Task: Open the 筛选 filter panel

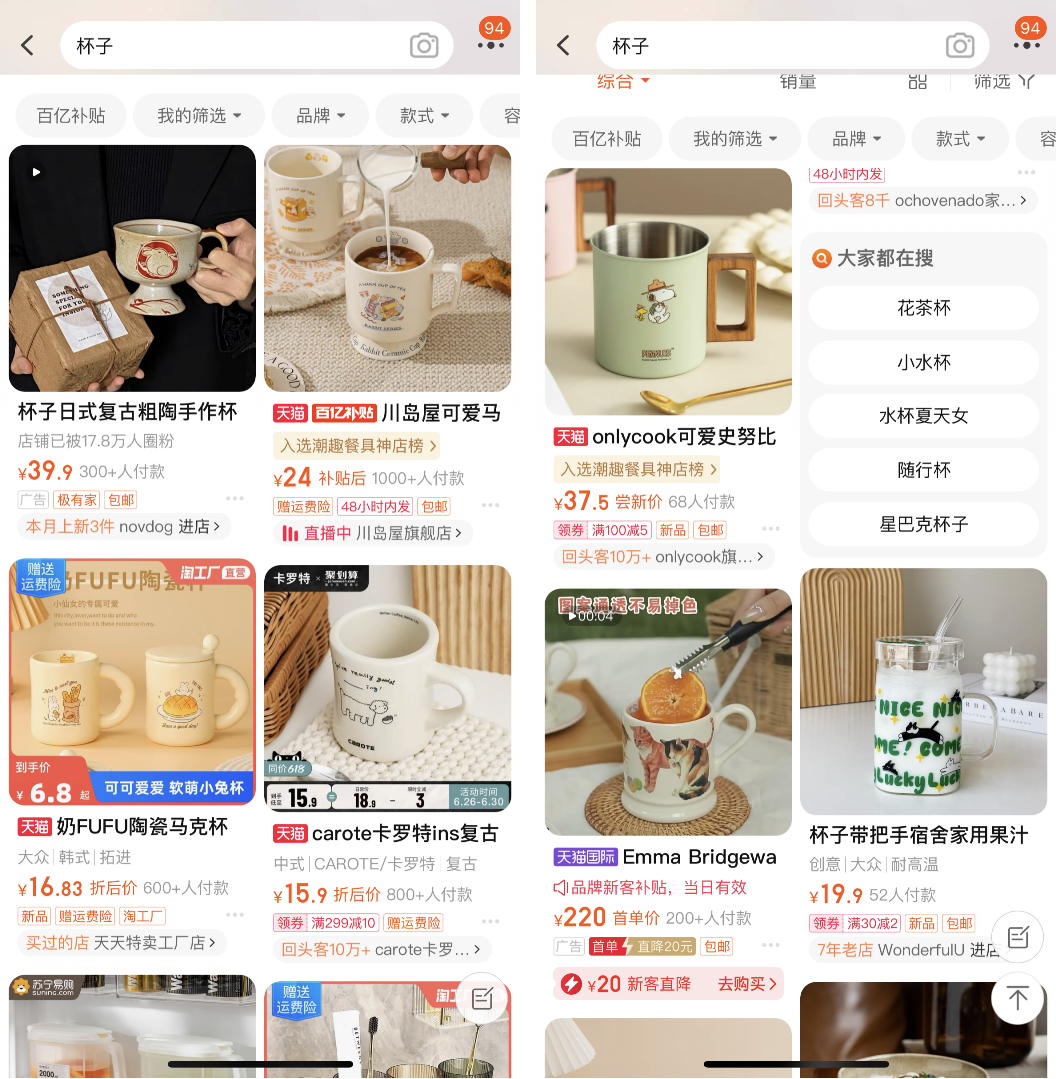Action: 1003,82
